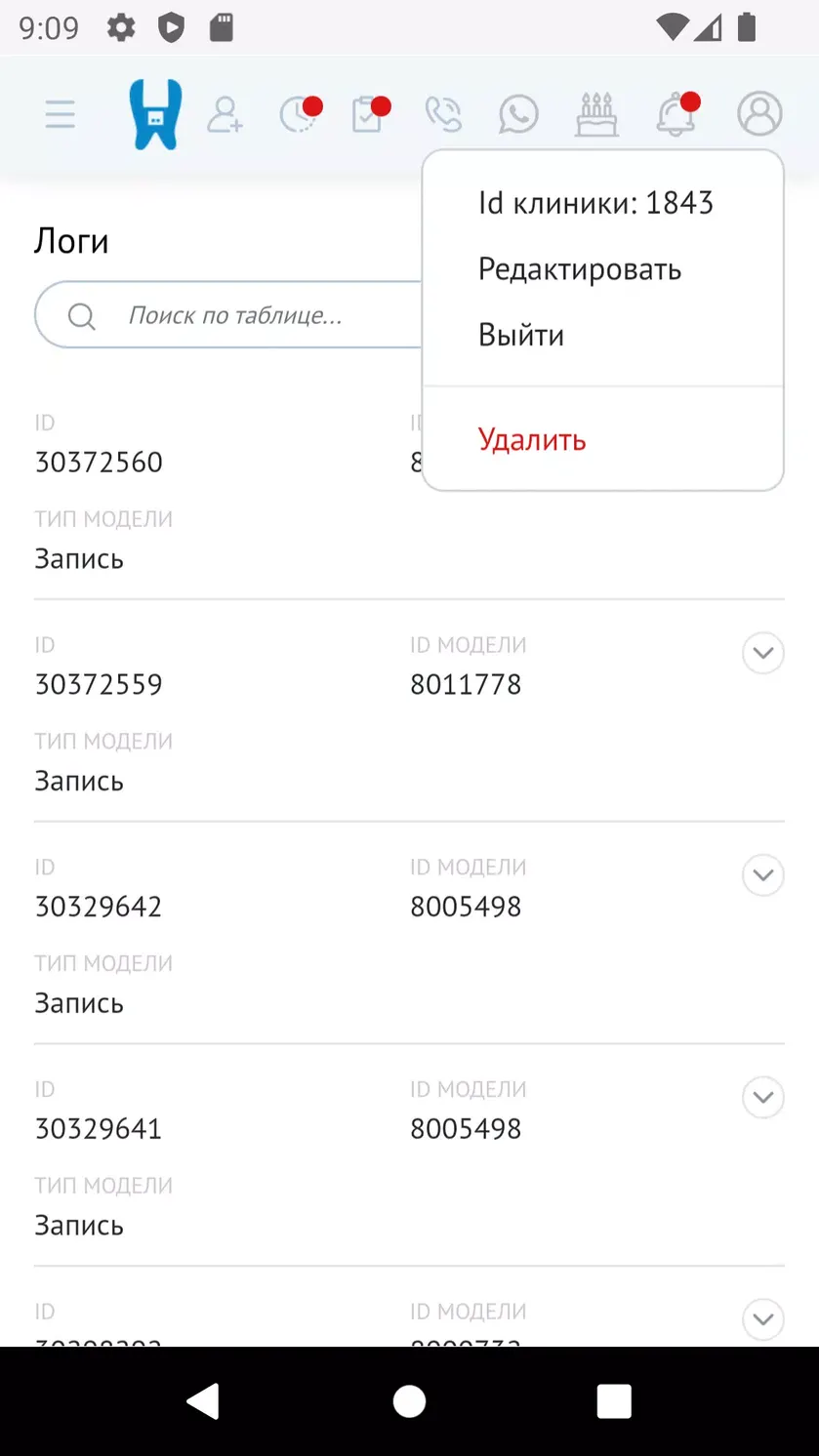This screenshot has width=819, height=1456.
Task: Expand the log row with ID 30372559
Action: [763, 653]
